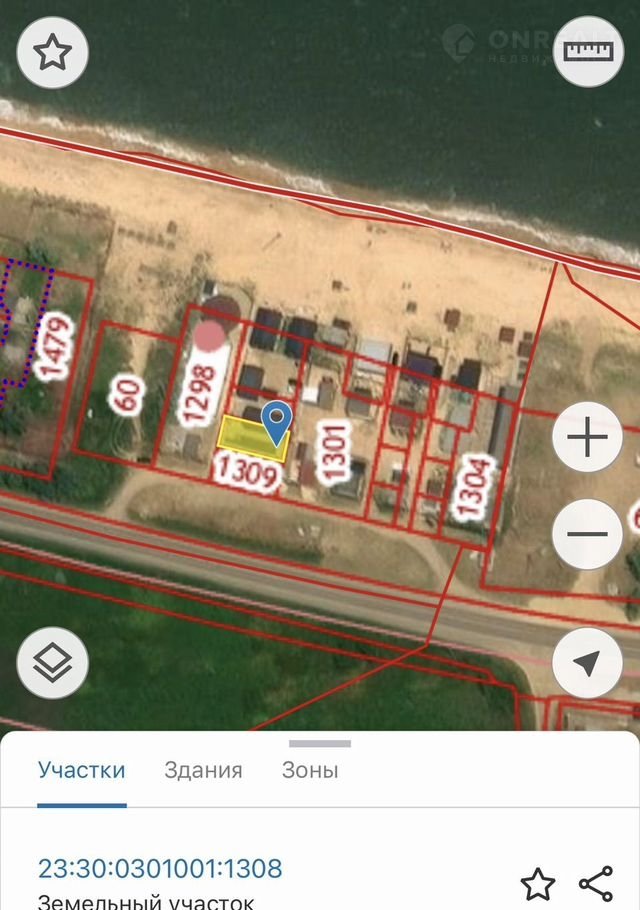This screenshot has height=910, width=640.
Task: Open parcel 23:30:0301001:1308 details
Action: pyautogui.click(x=160, y=868)
